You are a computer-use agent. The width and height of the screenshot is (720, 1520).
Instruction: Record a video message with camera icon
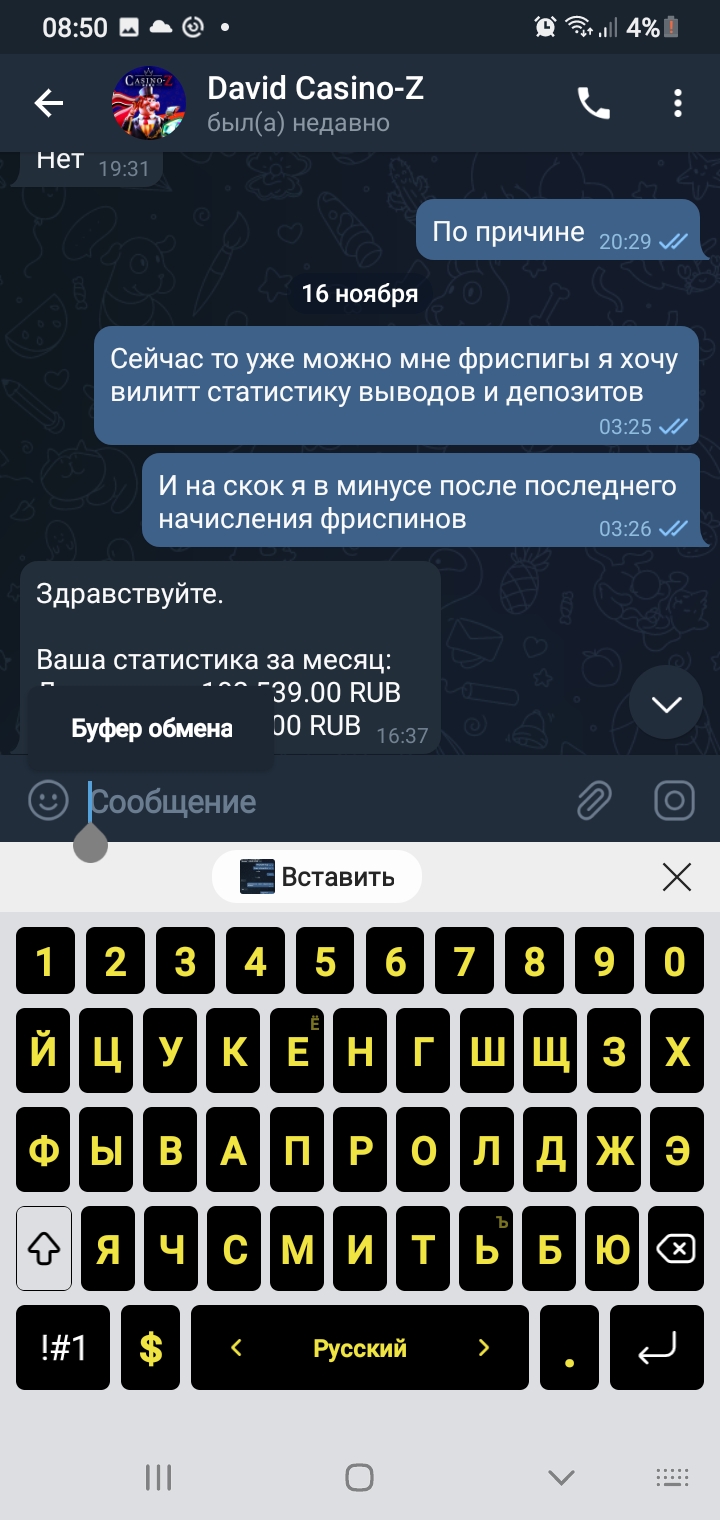tap(675, 800)
